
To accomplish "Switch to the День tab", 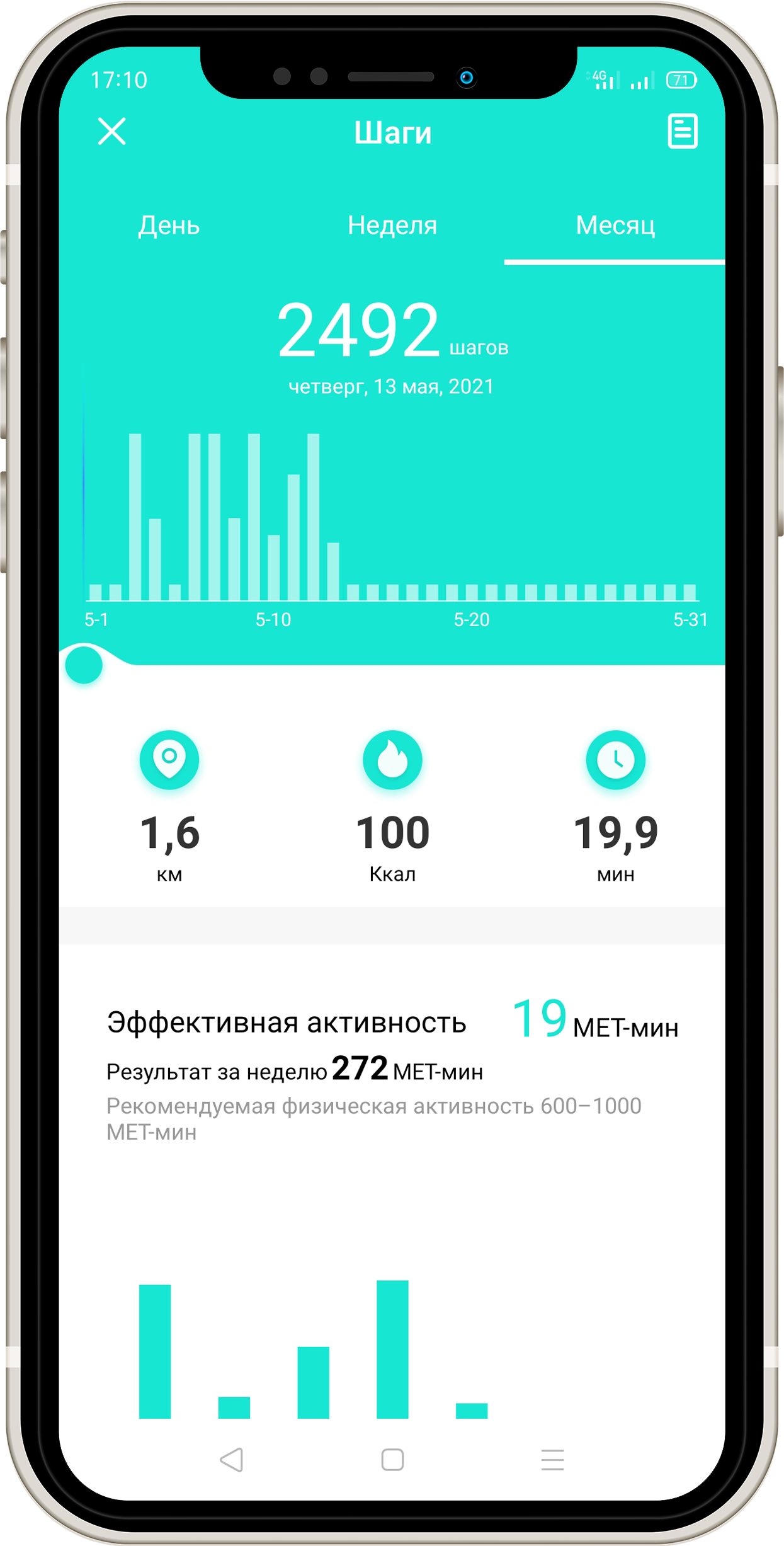I will point(169,225).
